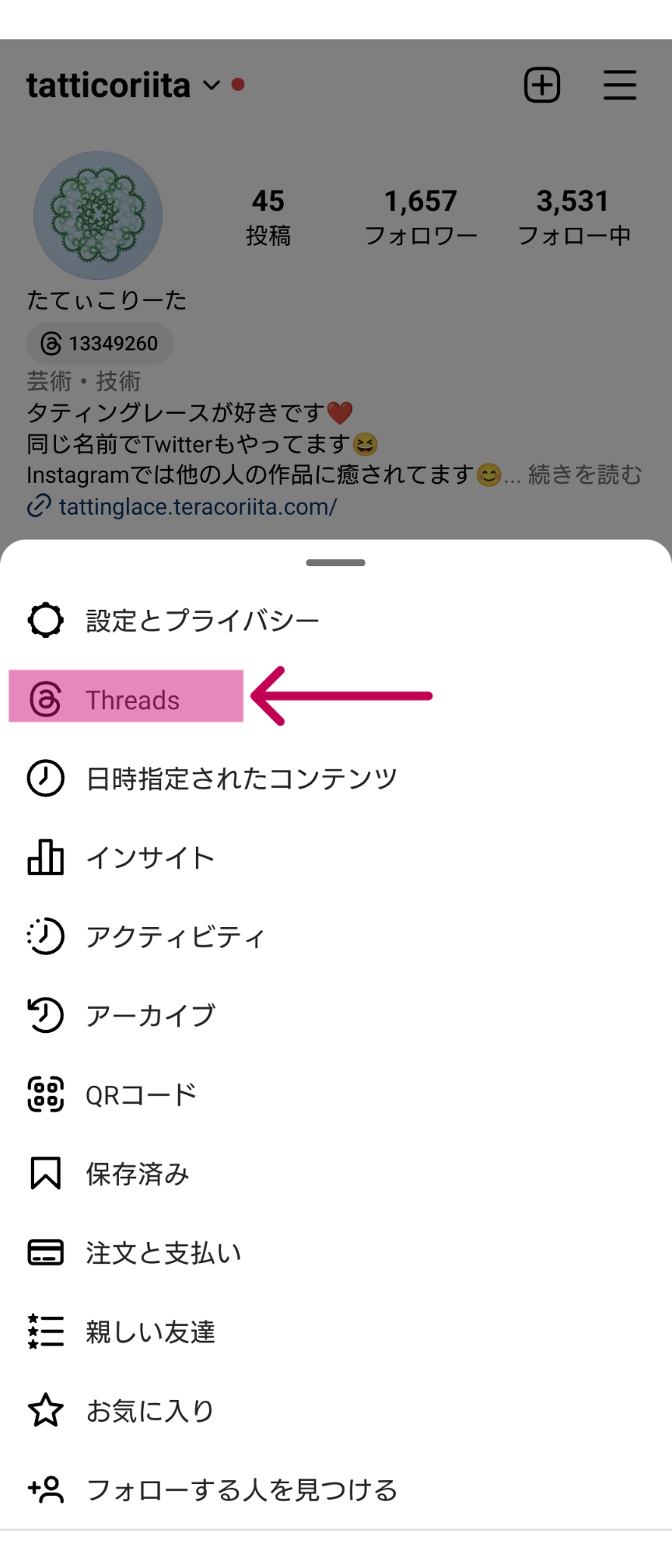The width and height of the screenshot is (672, 1568).
Task: Open インサイト insights
Action: click(x=149, y=858)
